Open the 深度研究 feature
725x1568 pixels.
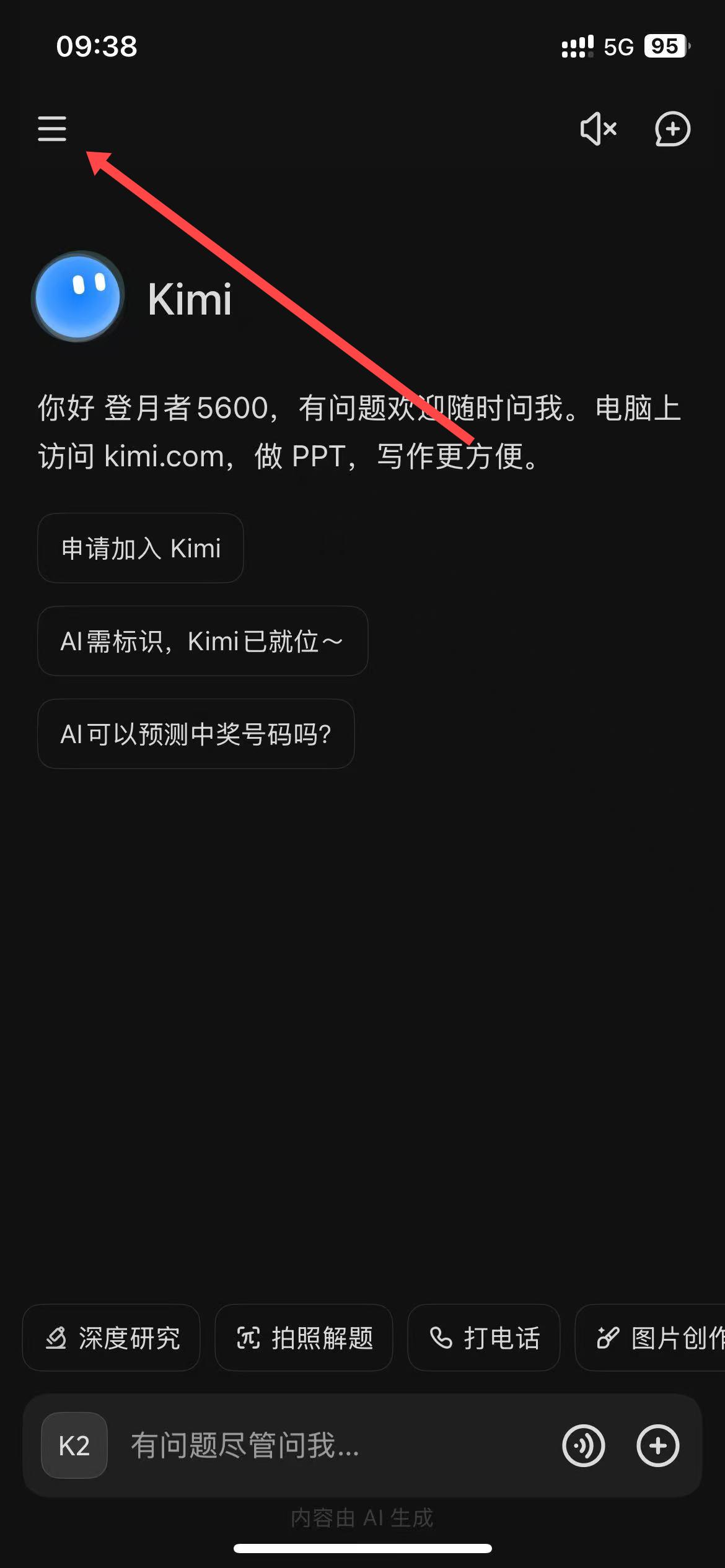[112, 1338]
